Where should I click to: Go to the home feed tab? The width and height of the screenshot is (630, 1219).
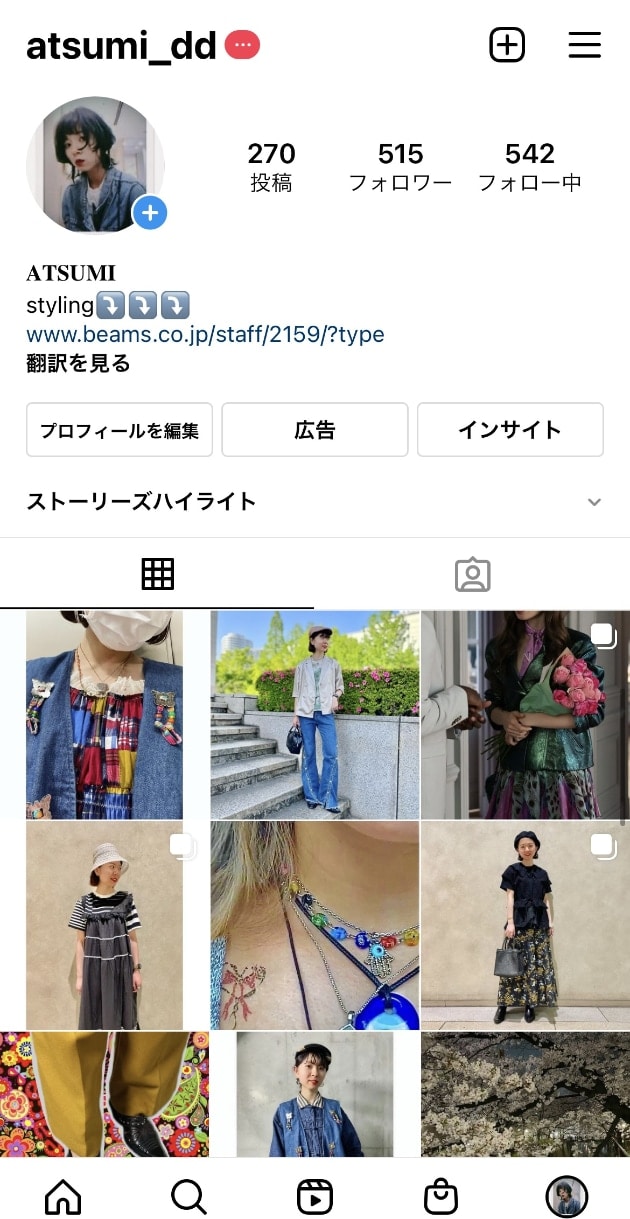pos(63,1196)
